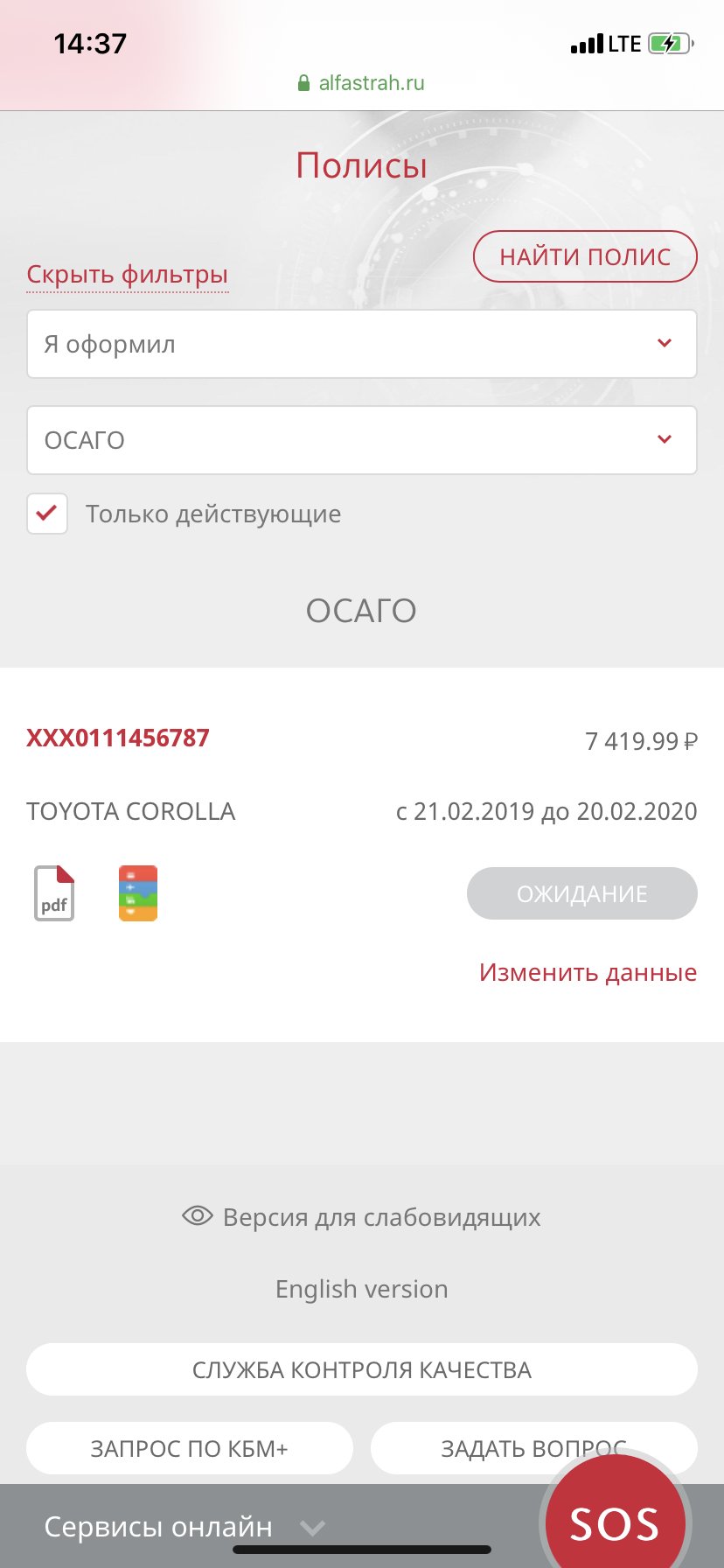Tap ЗАДАТЬ ВОПРОС button
The height and width of the screenshot is (1568, 724).
(533, 1448)
